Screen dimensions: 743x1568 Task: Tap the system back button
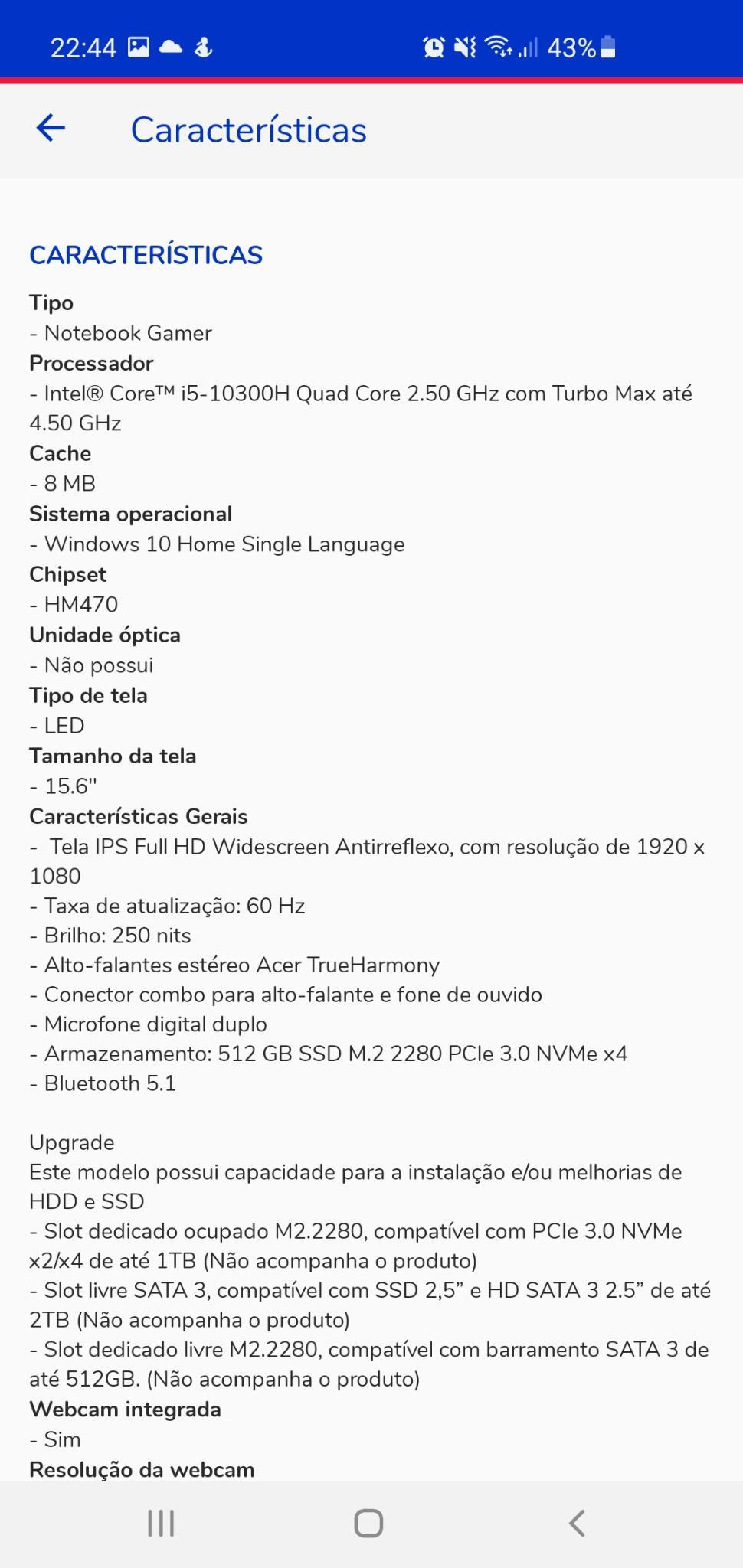click(577, 1523)
